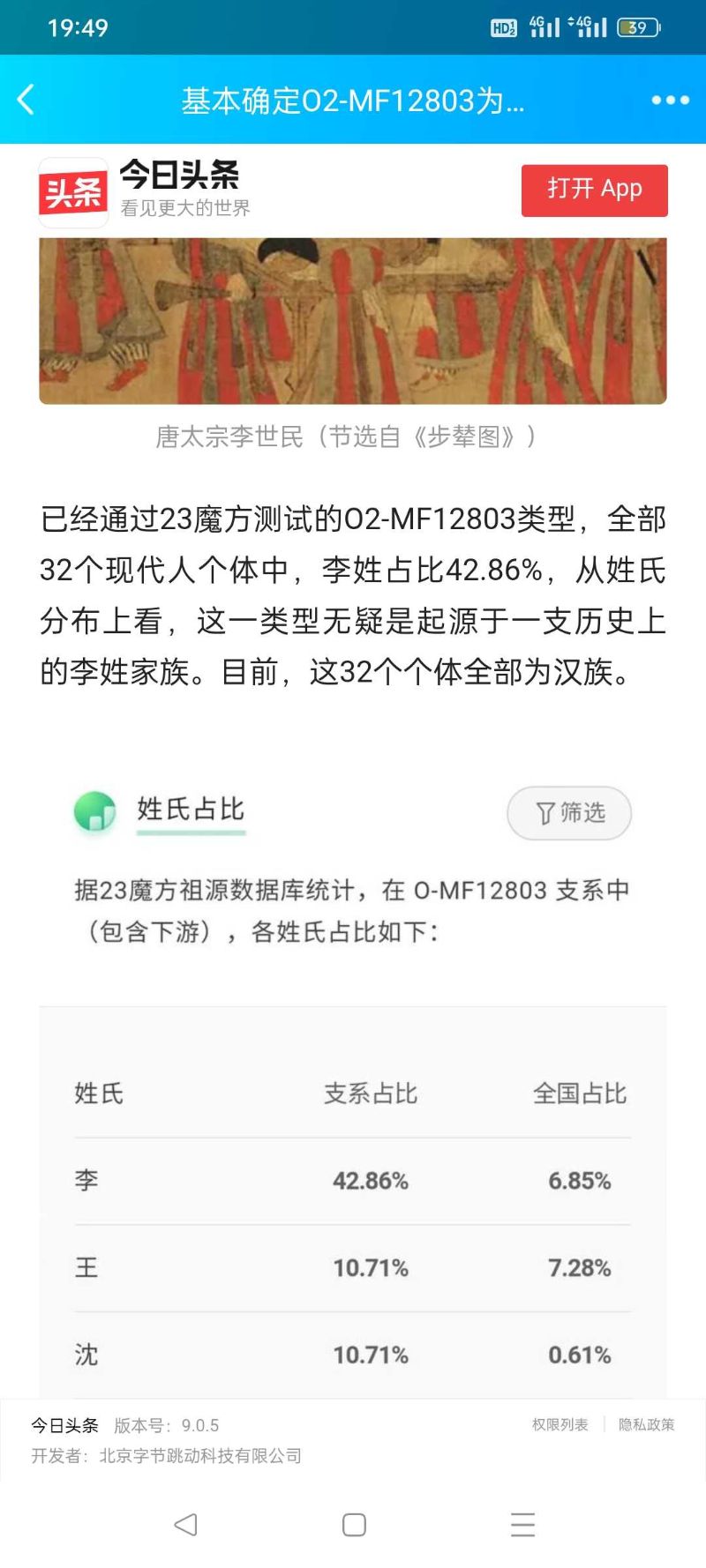
Task: Tap the system back navigation button
Action: tap(185, 1525)
